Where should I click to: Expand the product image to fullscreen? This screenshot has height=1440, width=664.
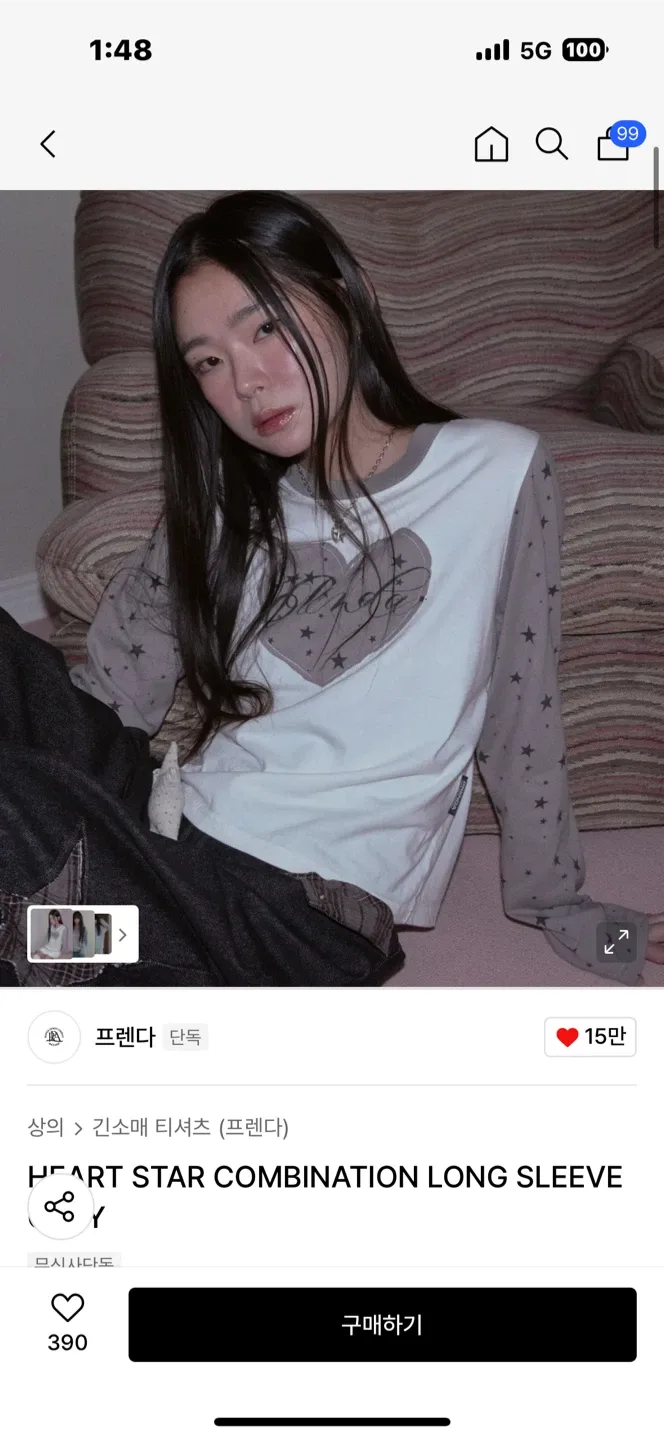click(616, 941)
